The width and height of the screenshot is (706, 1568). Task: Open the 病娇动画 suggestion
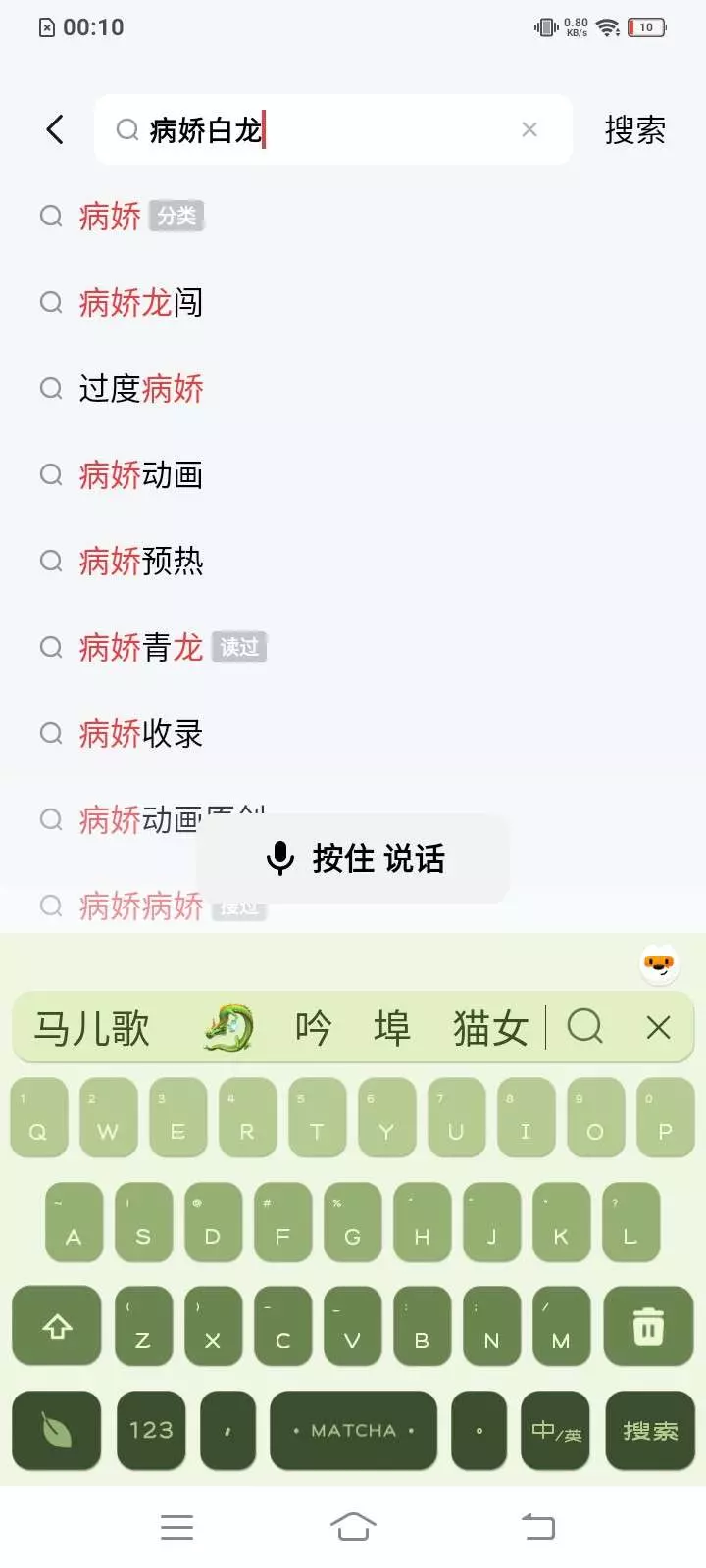tap(353, 474)
